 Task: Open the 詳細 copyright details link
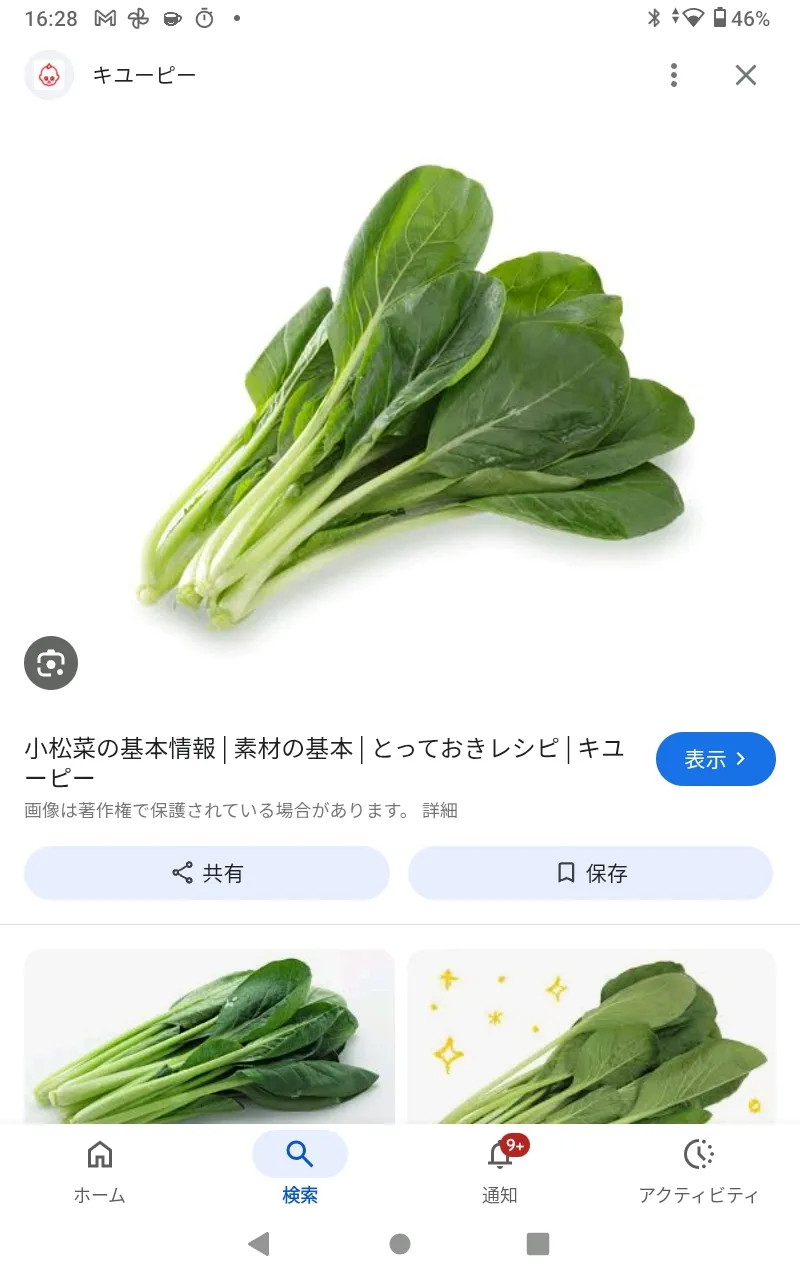pyautogui.click(x=440, y=810)
